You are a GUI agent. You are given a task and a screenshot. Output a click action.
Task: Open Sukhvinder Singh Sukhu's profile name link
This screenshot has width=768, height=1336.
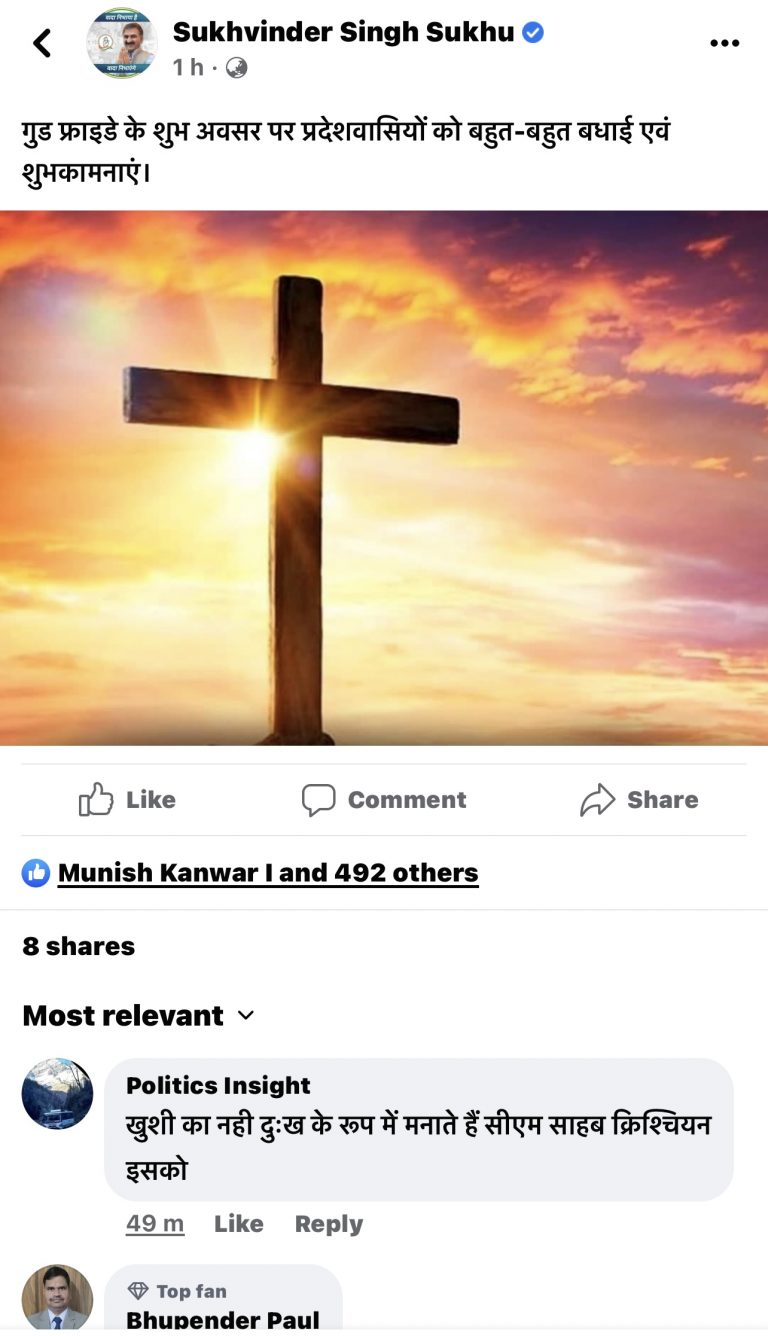pyautogui.click(x=343, y=32)
